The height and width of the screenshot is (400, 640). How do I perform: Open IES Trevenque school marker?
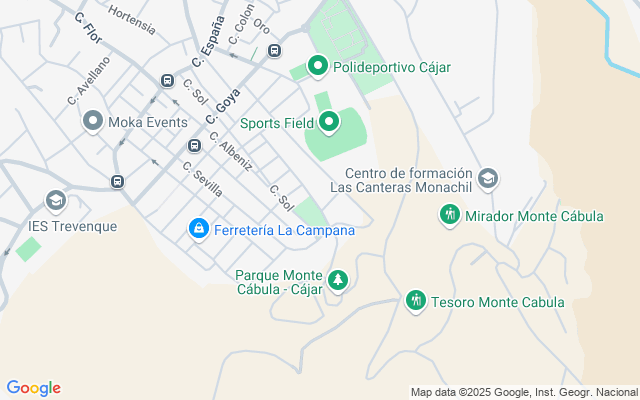click(56, 202)
